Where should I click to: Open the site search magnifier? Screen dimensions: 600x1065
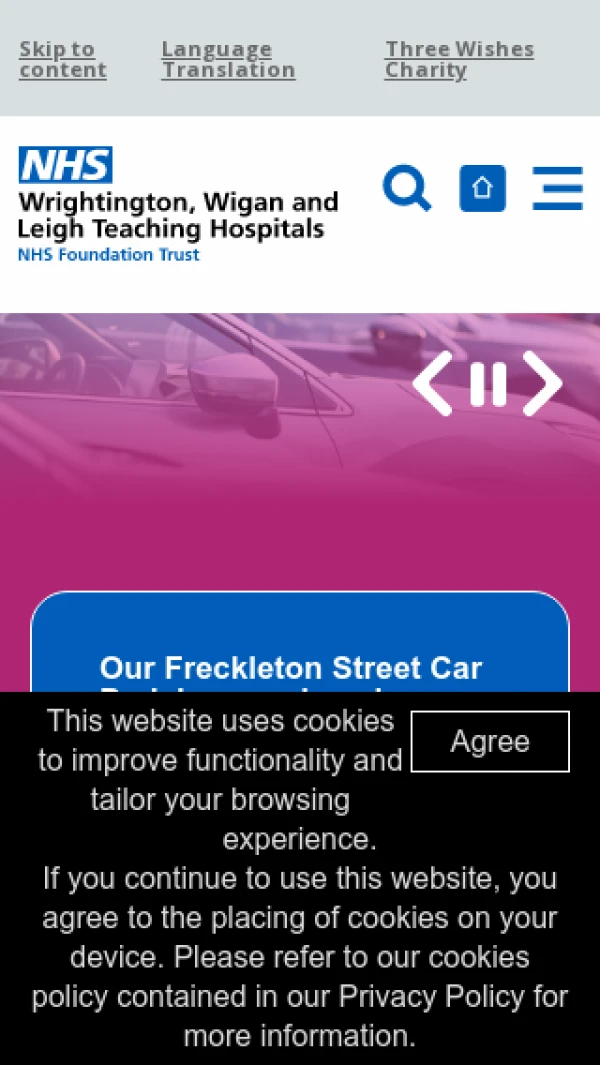407,188
